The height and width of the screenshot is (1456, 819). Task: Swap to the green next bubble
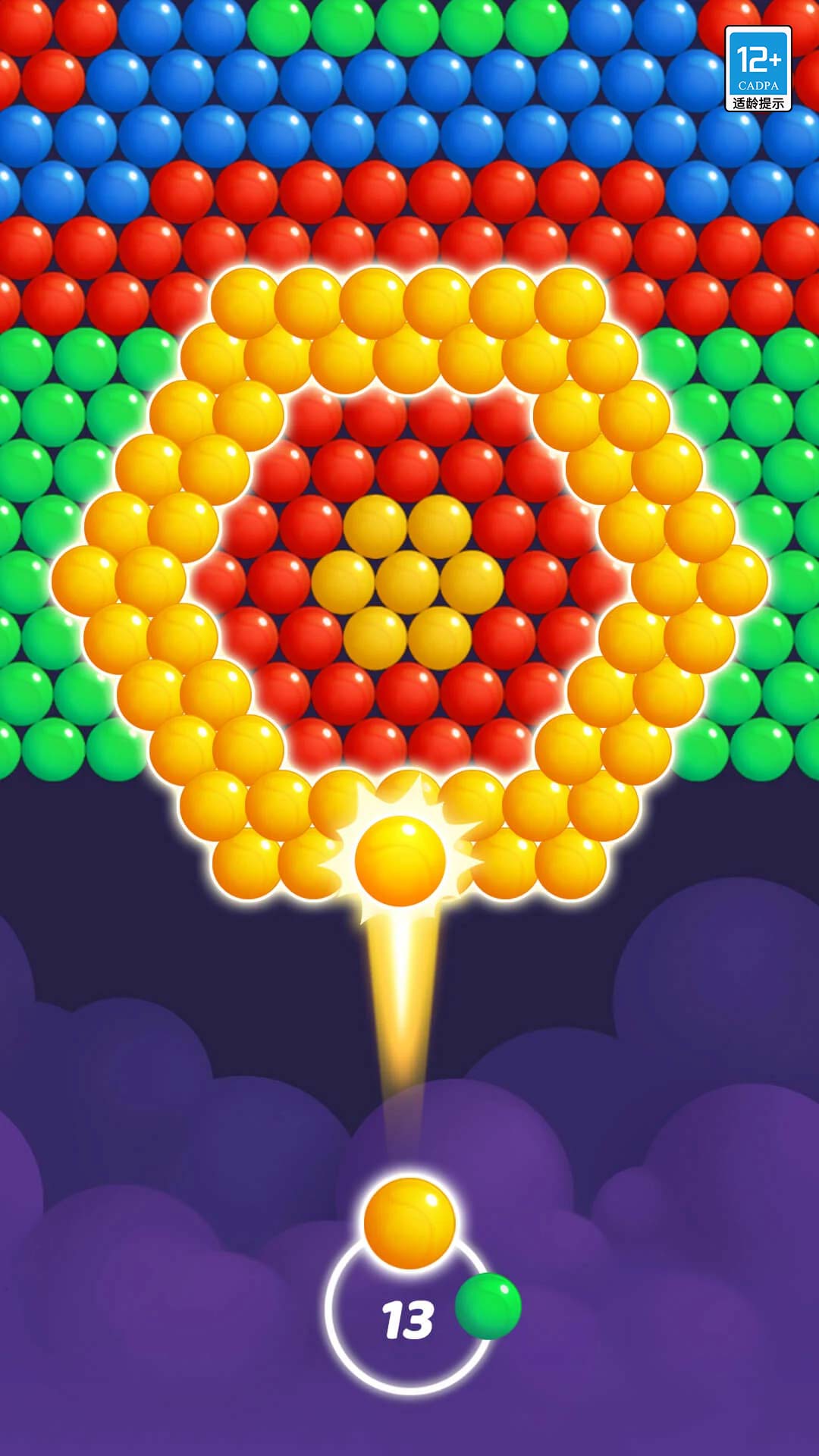tap(488, 1306)
